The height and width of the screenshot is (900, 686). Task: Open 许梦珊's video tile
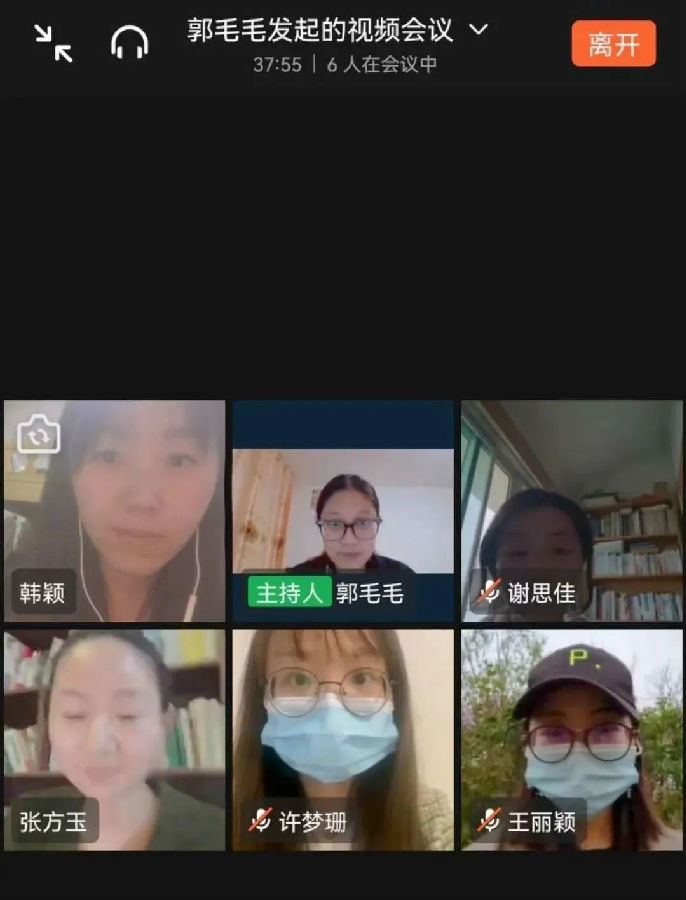(x=343, y=739)
